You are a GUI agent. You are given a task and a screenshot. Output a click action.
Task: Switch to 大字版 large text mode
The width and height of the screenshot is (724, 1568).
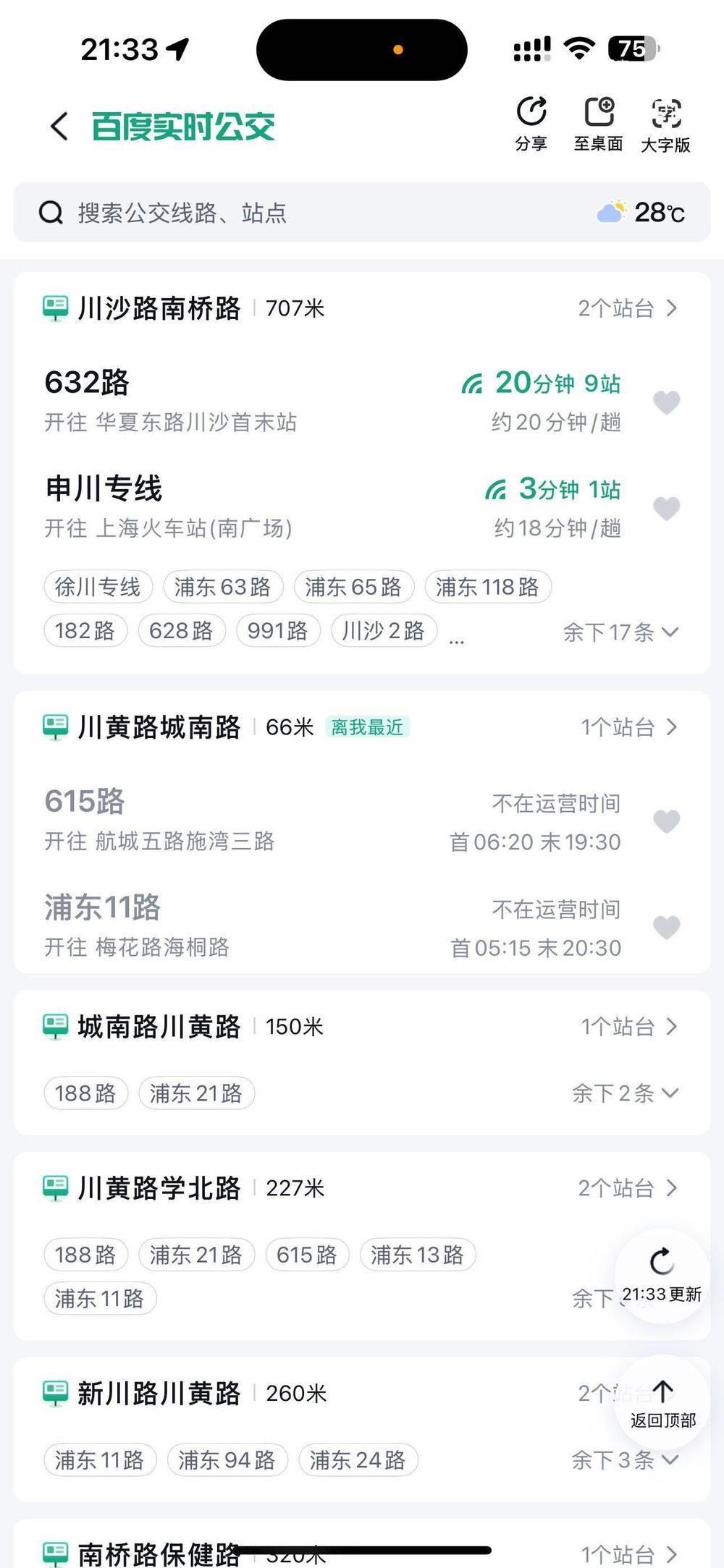[665, 125]
